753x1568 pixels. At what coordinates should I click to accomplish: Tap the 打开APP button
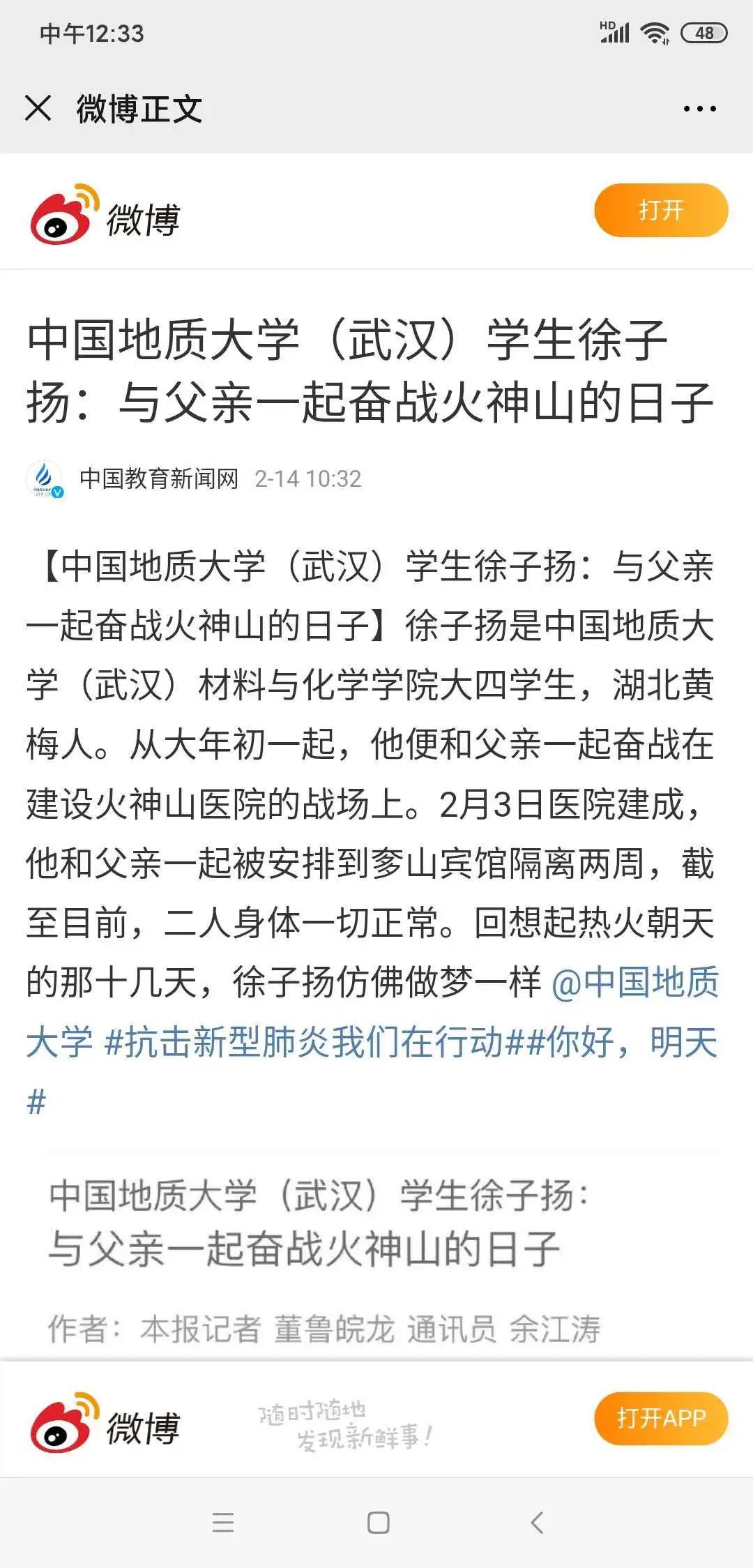tap(660, 1418)
